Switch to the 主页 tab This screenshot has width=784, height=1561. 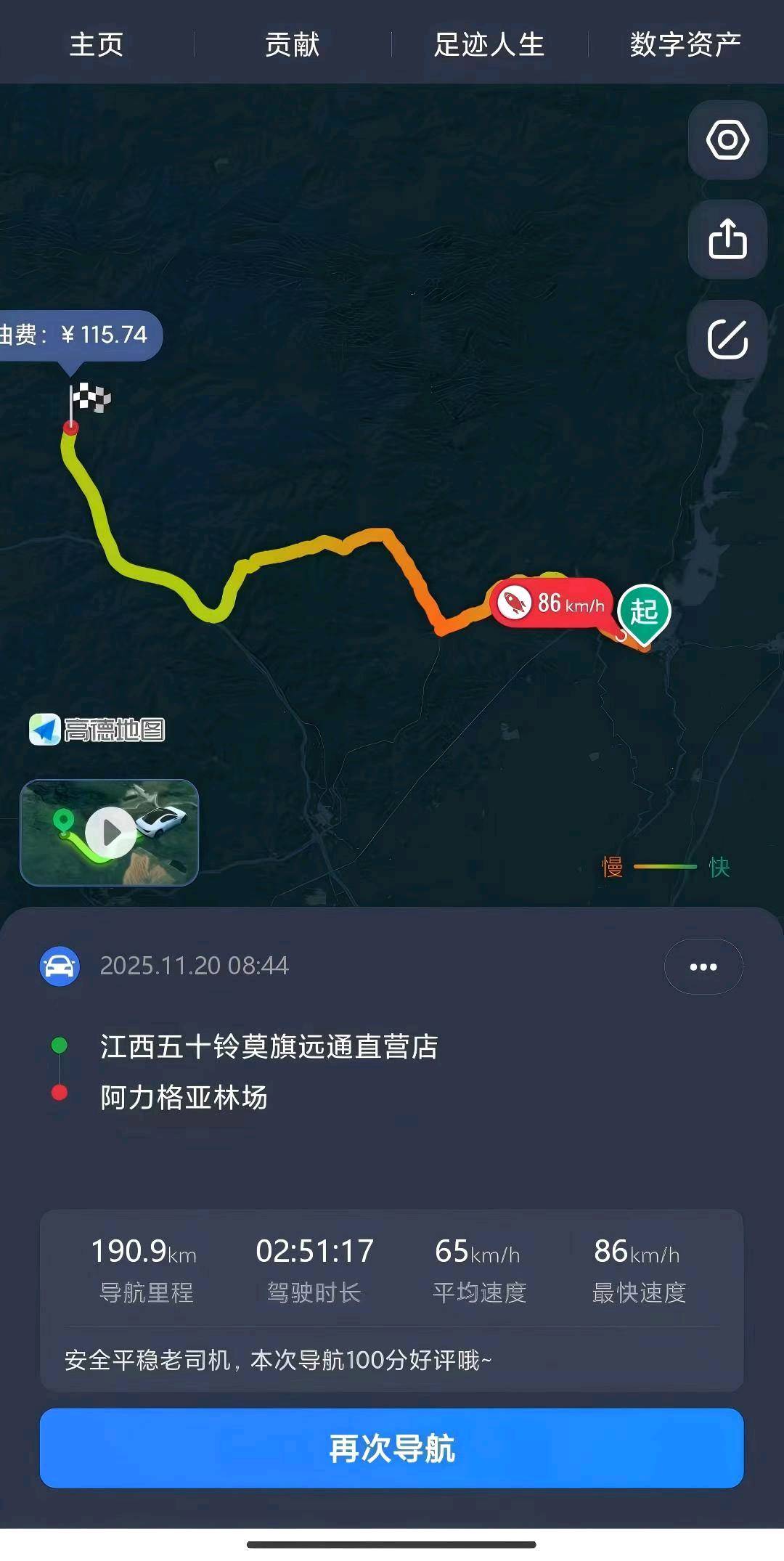click(x=97, y=44)
